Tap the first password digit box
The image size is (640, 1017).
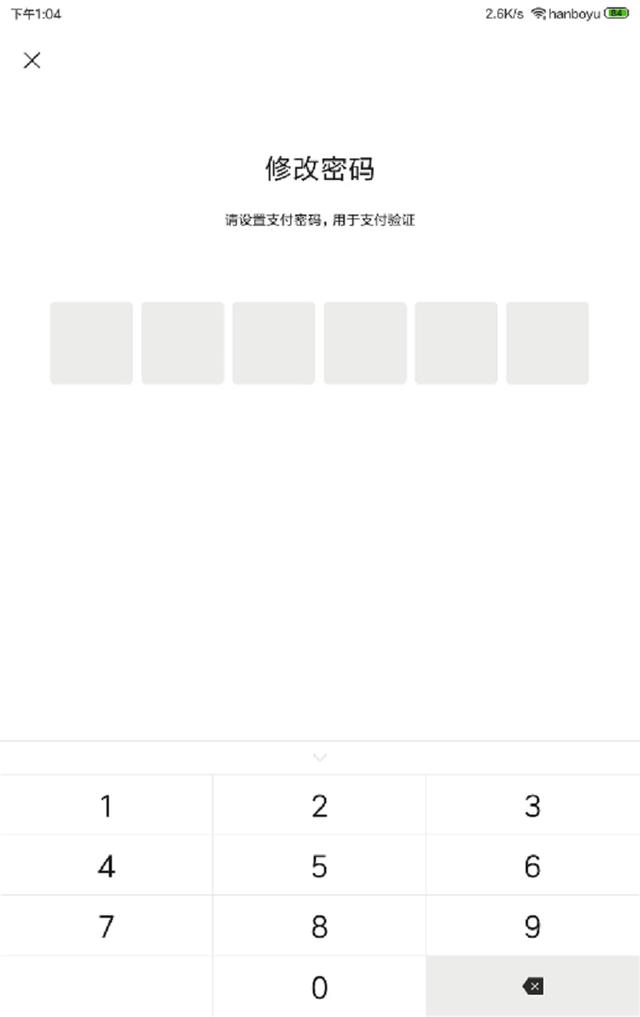coord(91,343)
